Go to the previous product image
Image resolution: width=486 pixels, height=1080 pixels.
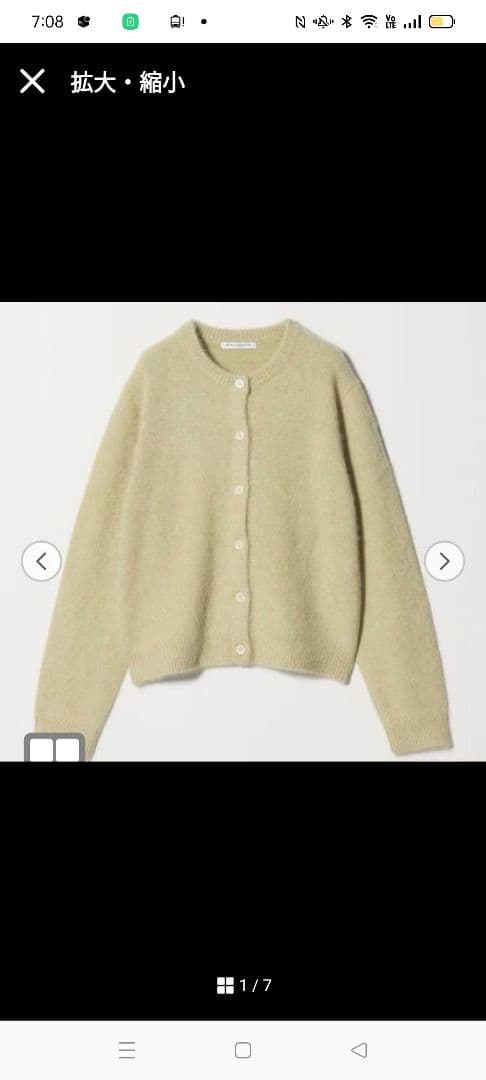pyautogui.click(x=41, y=561)
